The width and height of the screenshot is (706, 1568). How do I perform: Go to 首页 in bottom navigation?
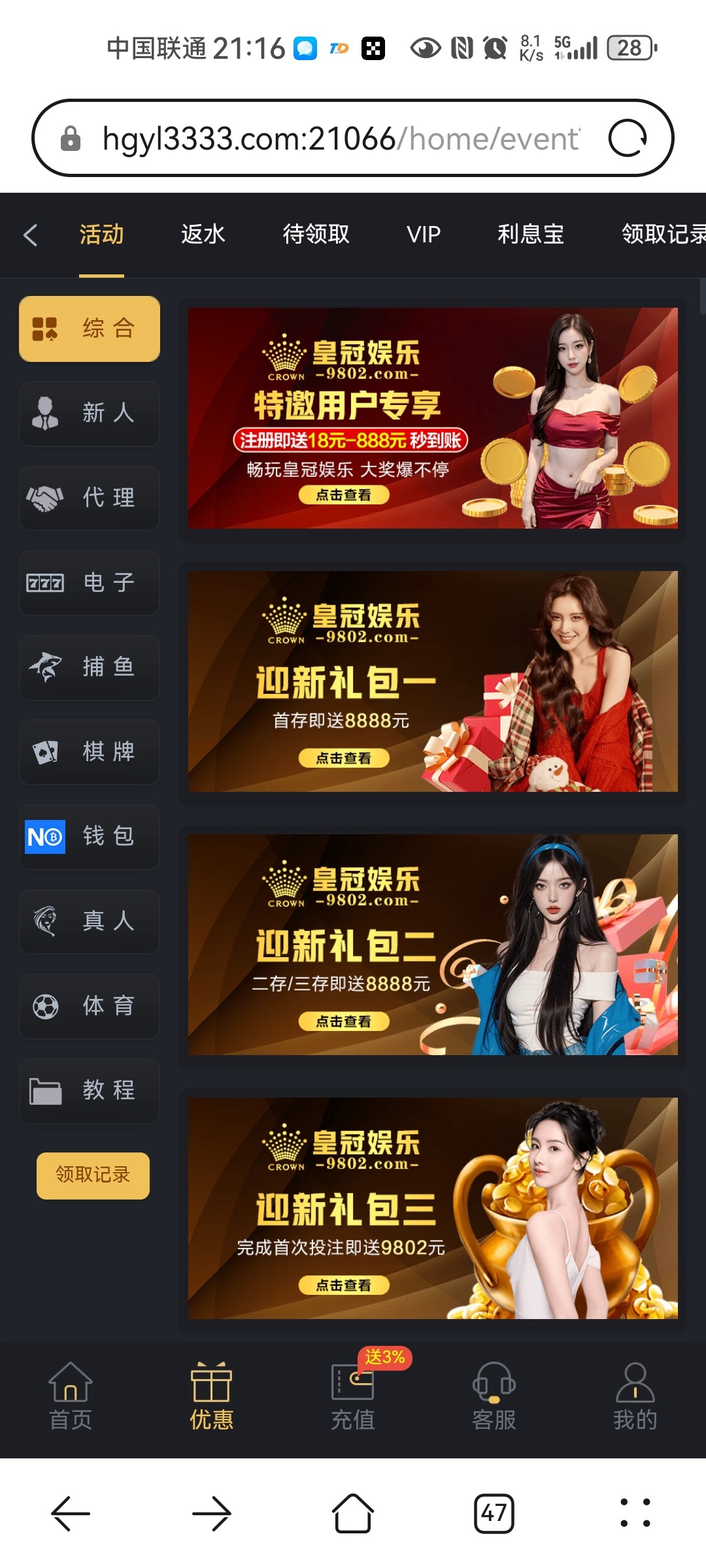71,1396
